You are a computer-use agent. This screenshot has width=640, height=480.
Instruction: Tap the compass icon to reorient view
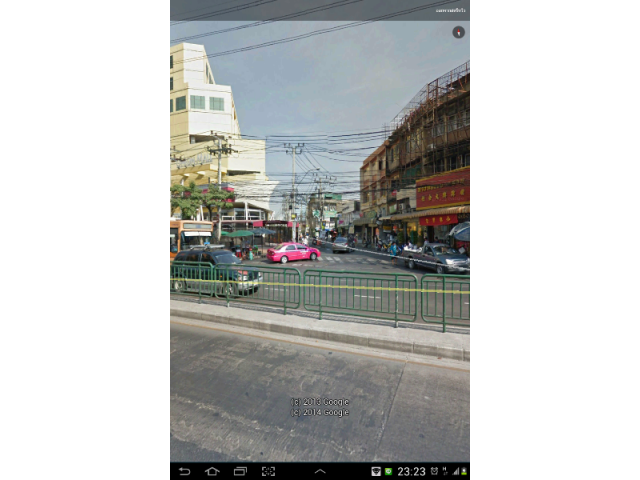pos(458,32)
